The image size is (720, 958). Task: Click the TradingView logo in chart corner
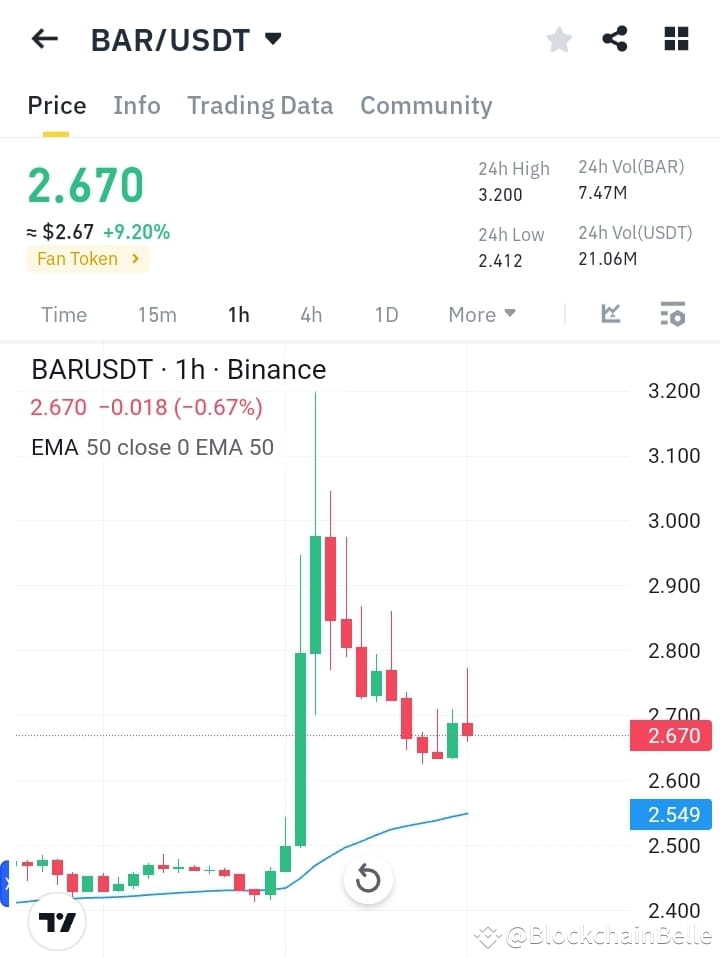click(x=56, y=921)
